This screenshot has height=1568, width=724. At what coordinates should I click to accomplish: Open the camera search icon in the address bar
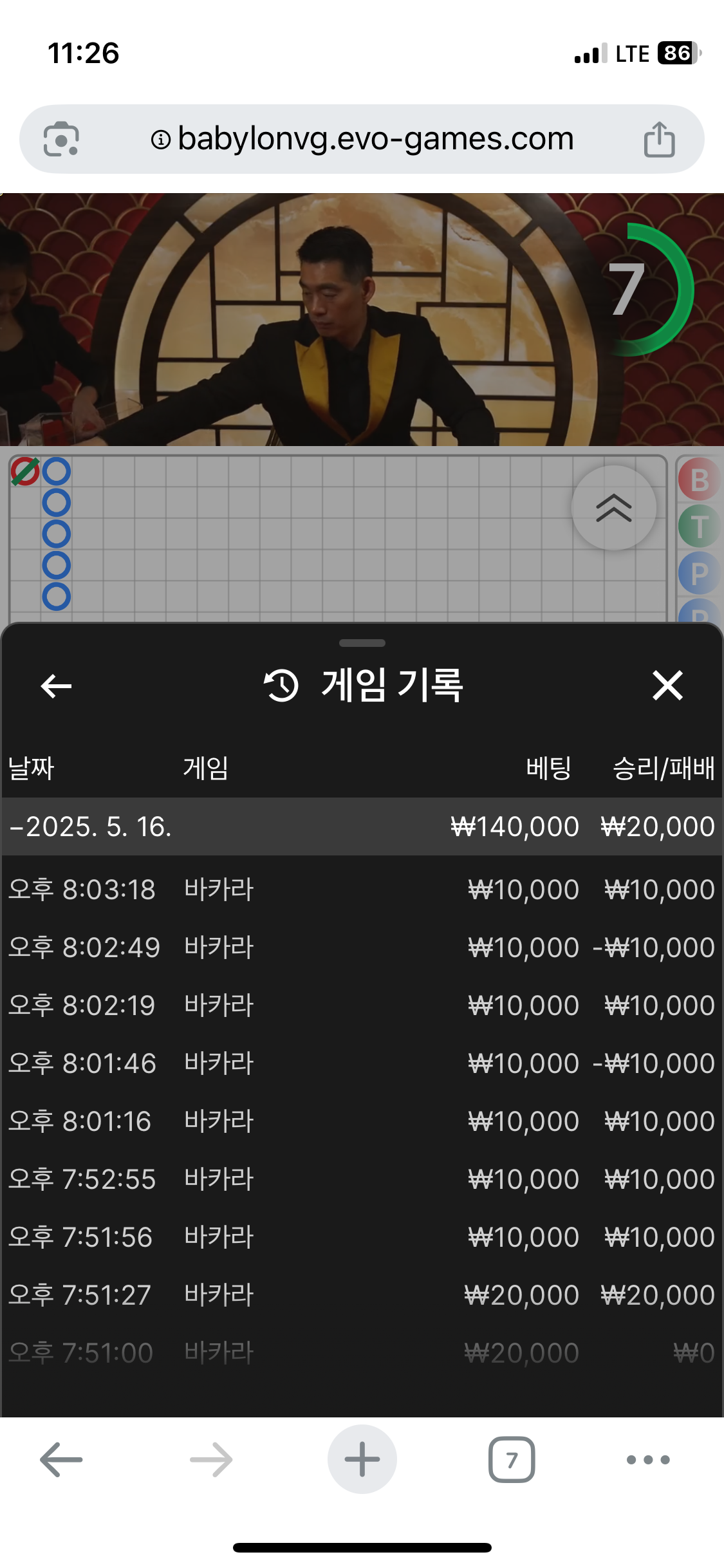point(61,139)
